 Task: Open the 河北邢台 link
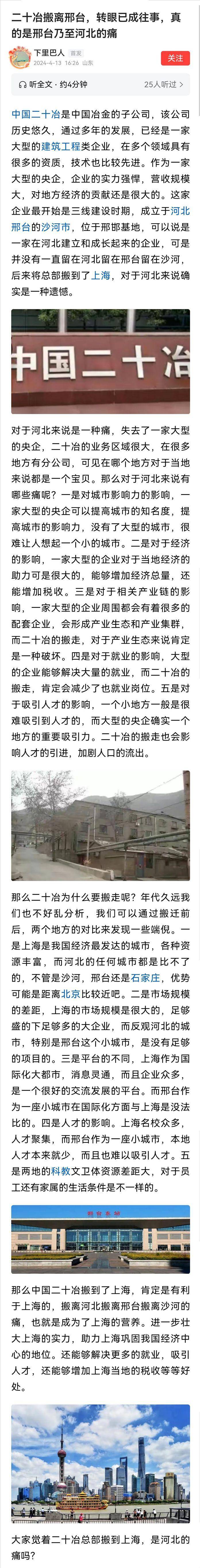pos(180,211)
